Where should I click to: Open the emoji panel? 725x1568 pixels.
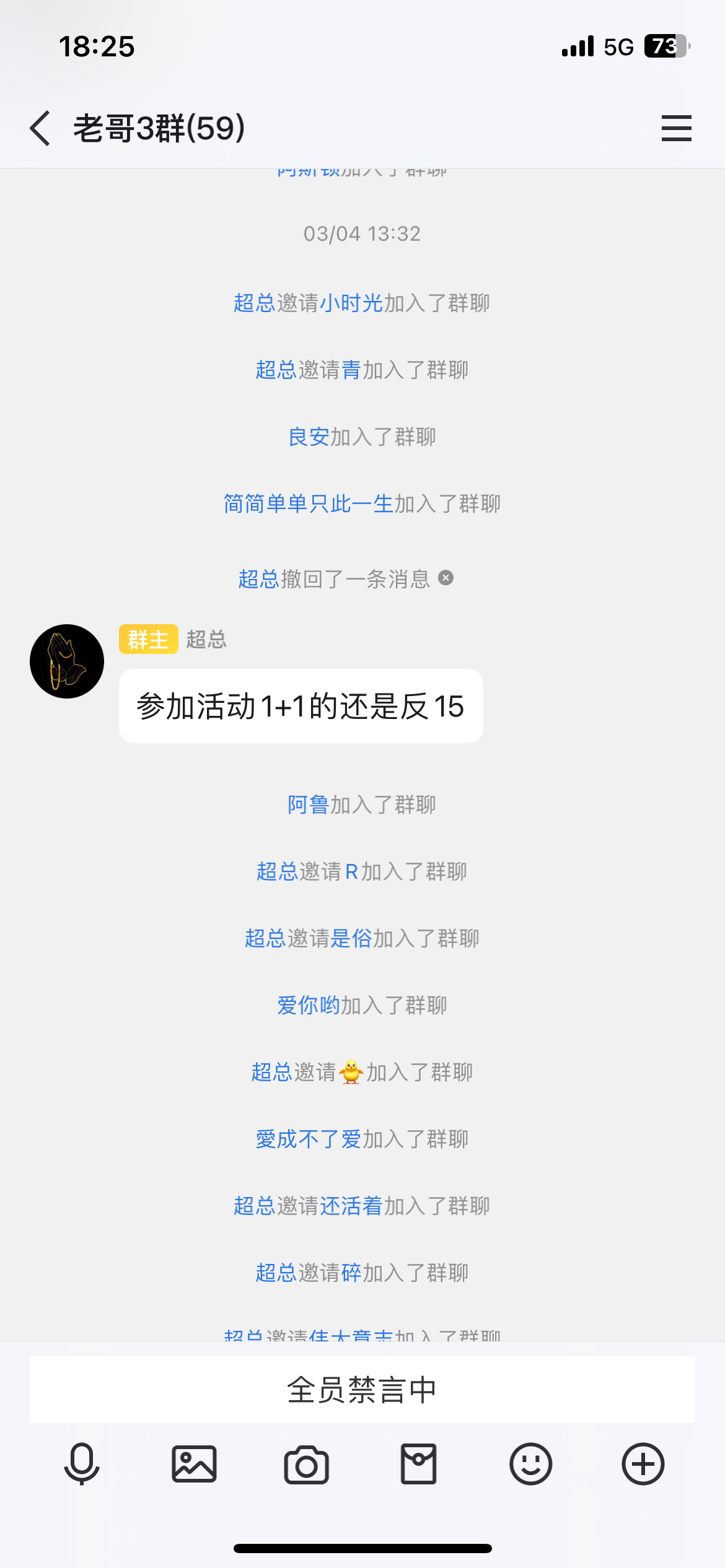click(x=531, y=1464)
